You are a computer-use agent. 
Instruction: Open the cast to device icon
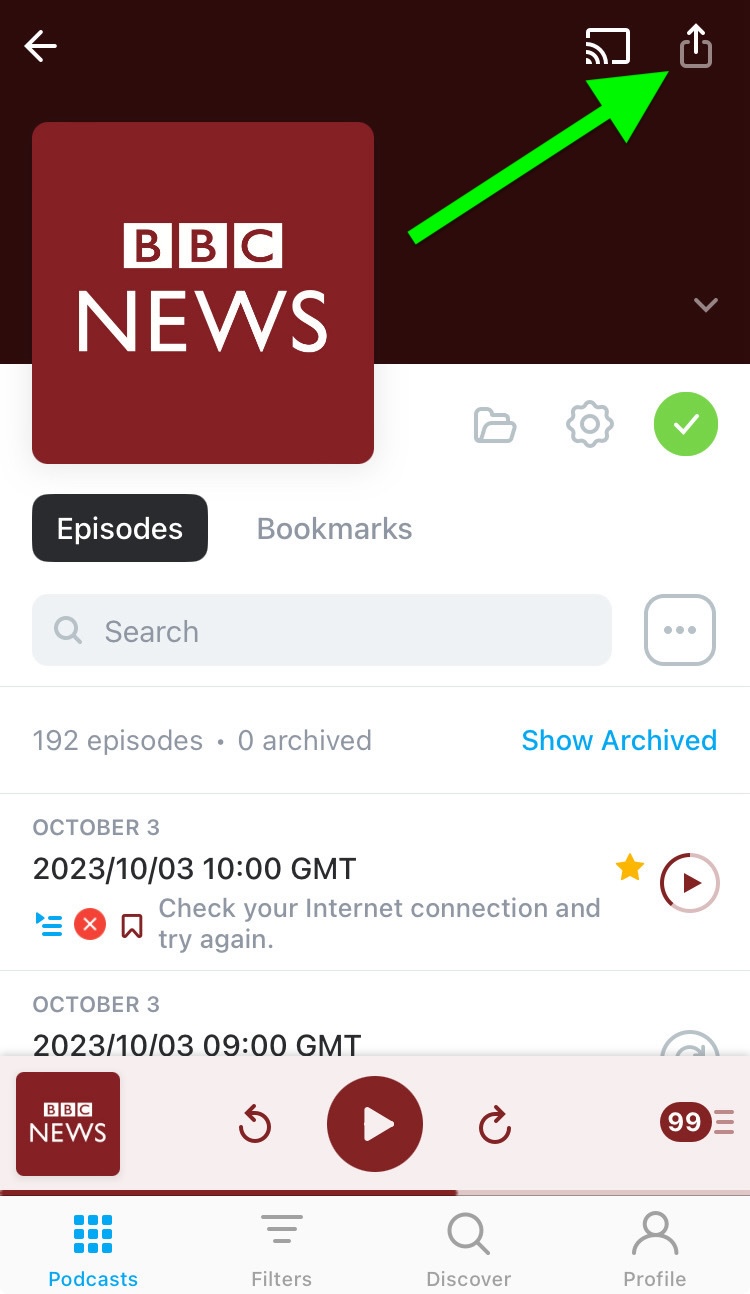[607, 46]
